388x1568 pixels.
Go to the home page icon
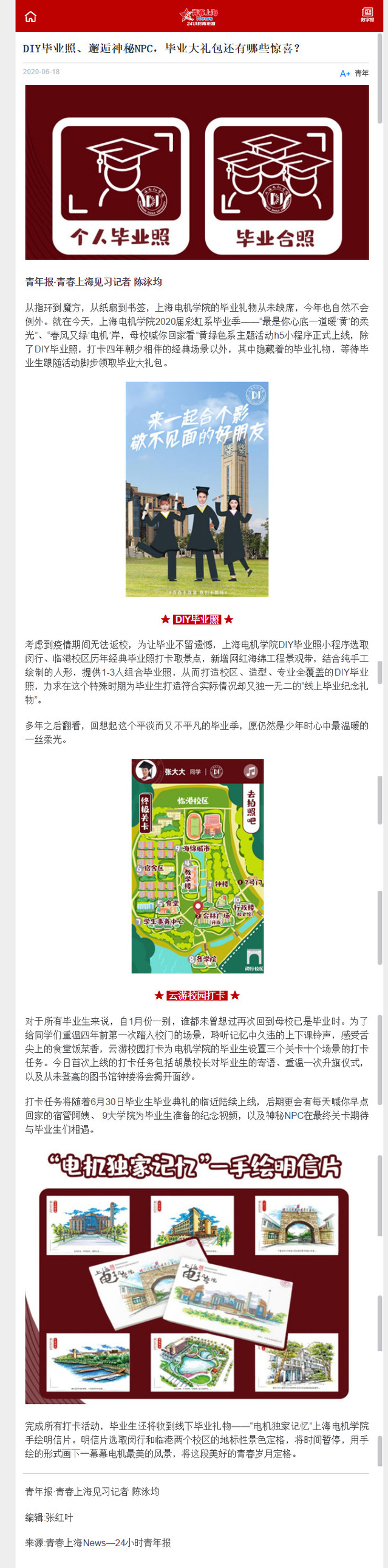point(30,16)
